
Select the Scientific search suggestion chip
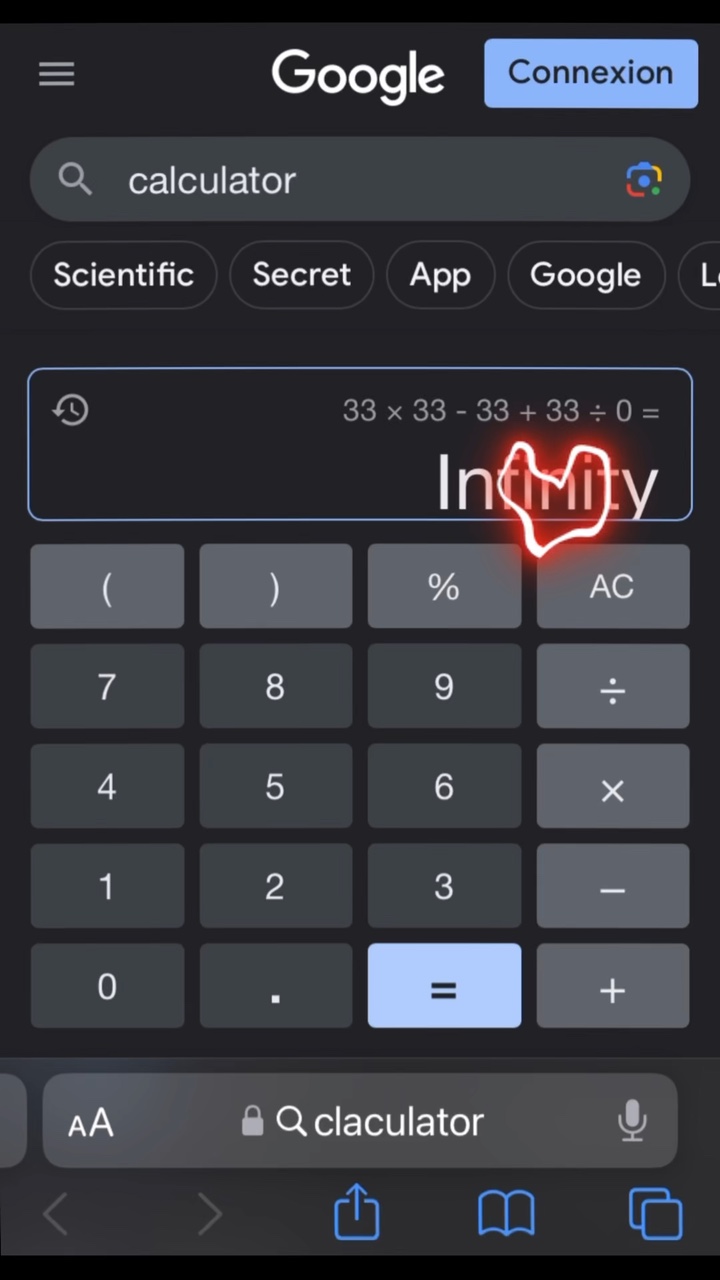(123, 275)
